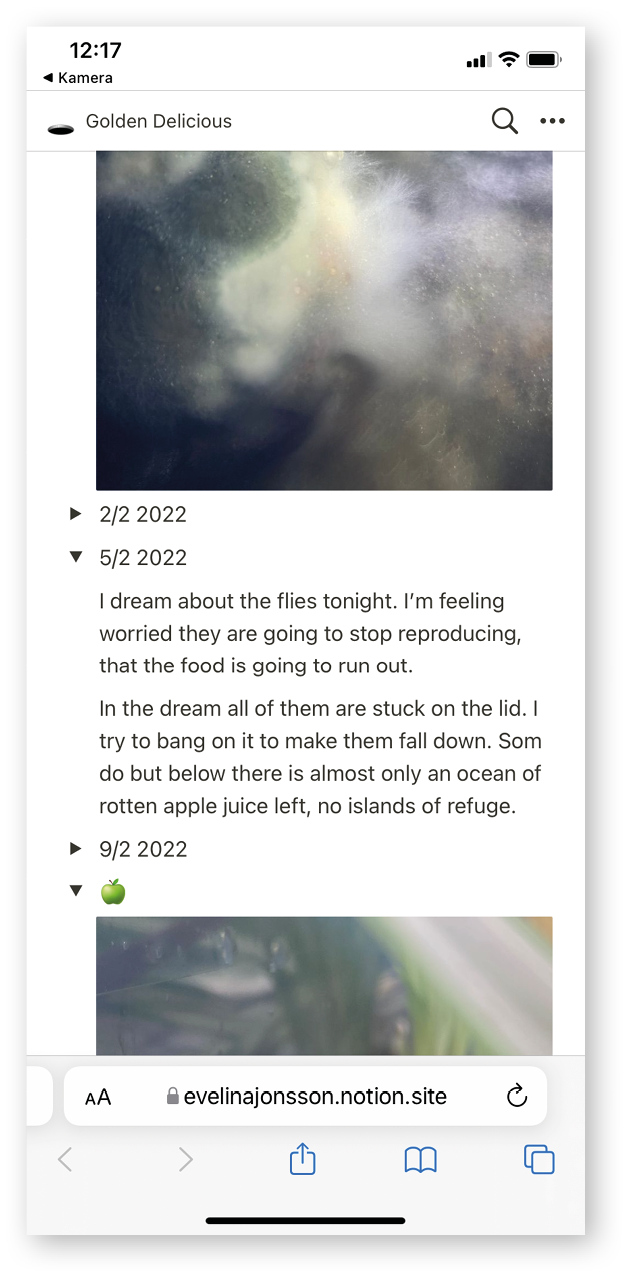Image resolution: width=628 pixels, height=1278 pixels.
Task: Open Safari bookmarks
Action: pyautogui.click(x=420, y=1160)
